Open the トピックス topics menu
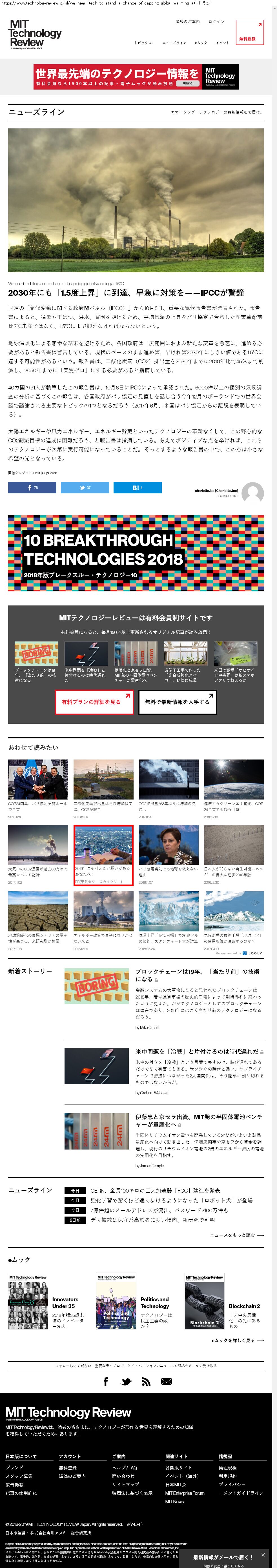 pos(144,43)
